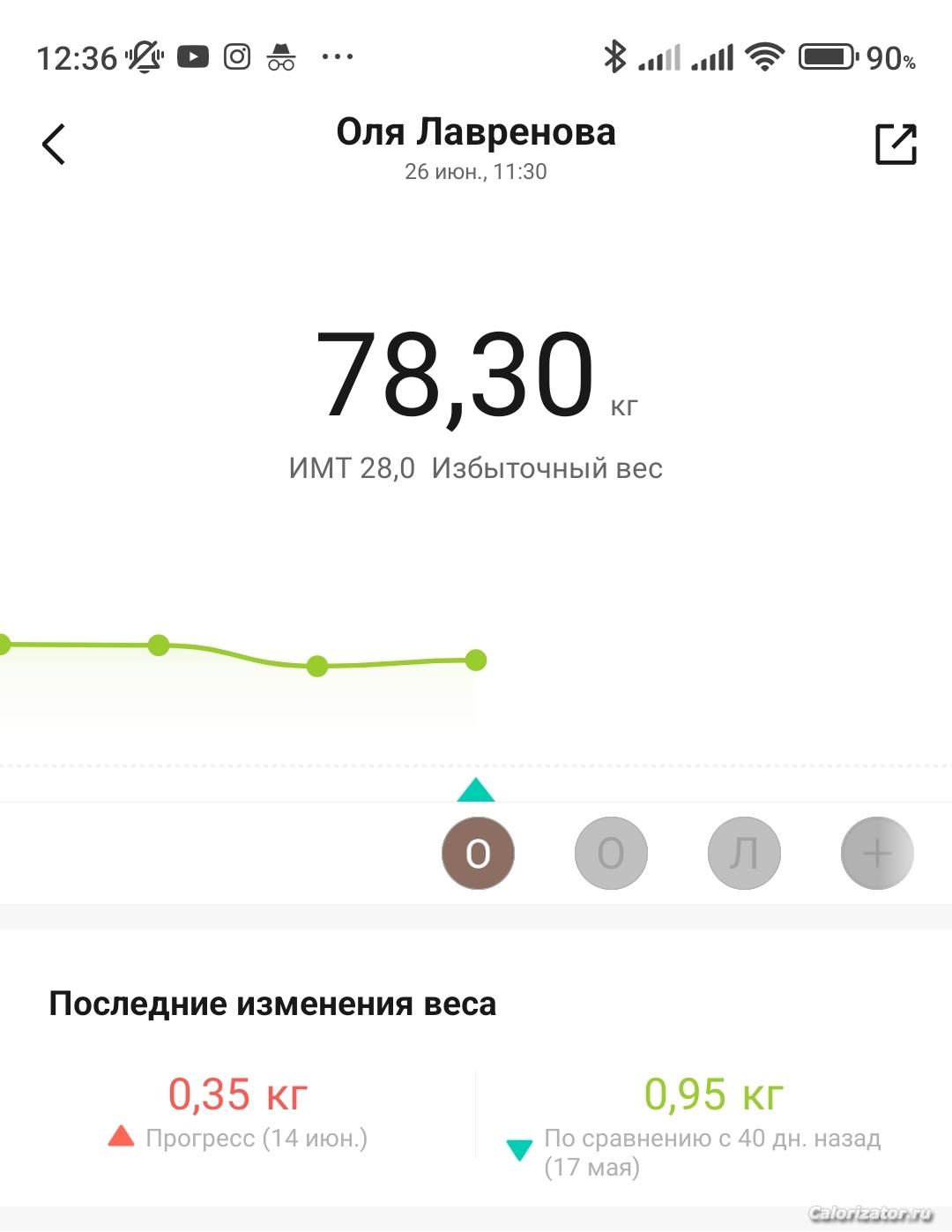Viewport: 952px width, 1232px height.
Task: Go back using the arrow
Action: (x=54, y=144)
